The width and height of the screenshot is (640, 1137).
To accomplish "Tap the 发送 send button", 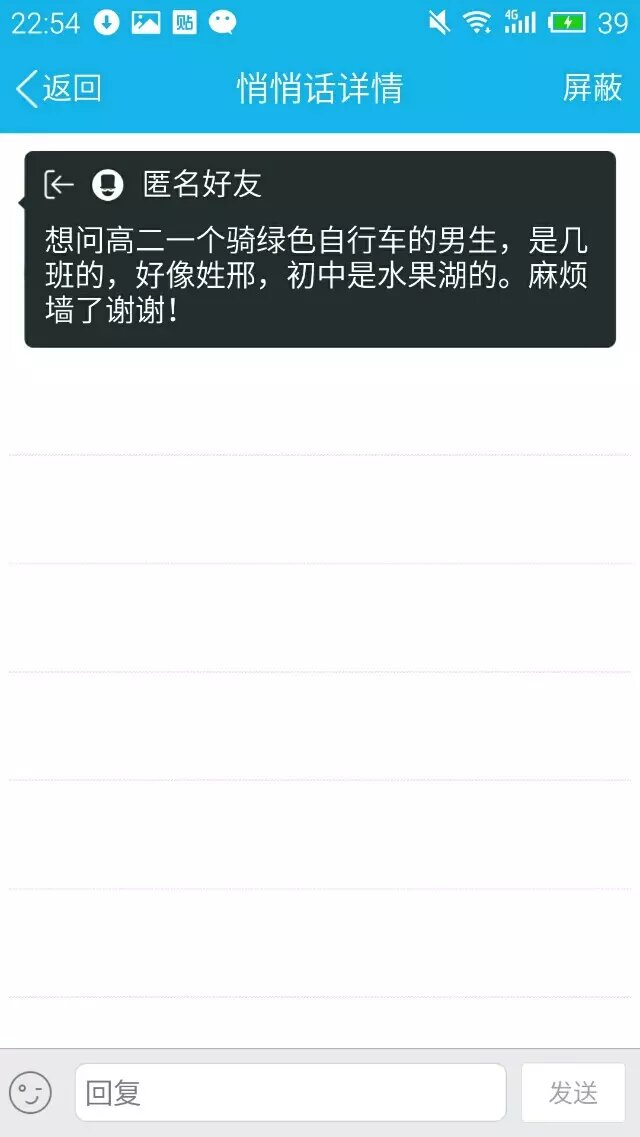I will 573,1092.
